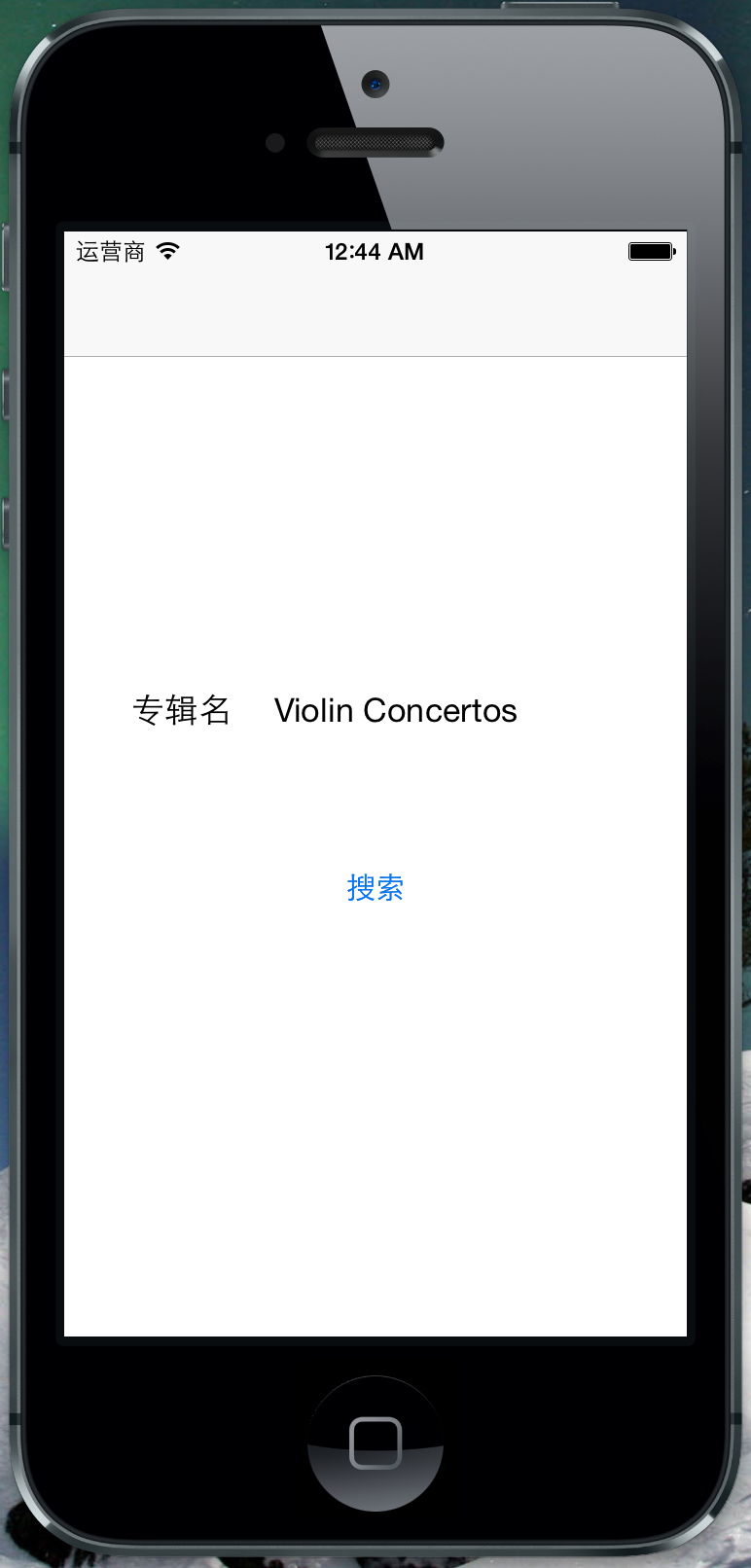The image size is (751, 1568).
Task: Tap the 搜索 search button
Action: 375,887
